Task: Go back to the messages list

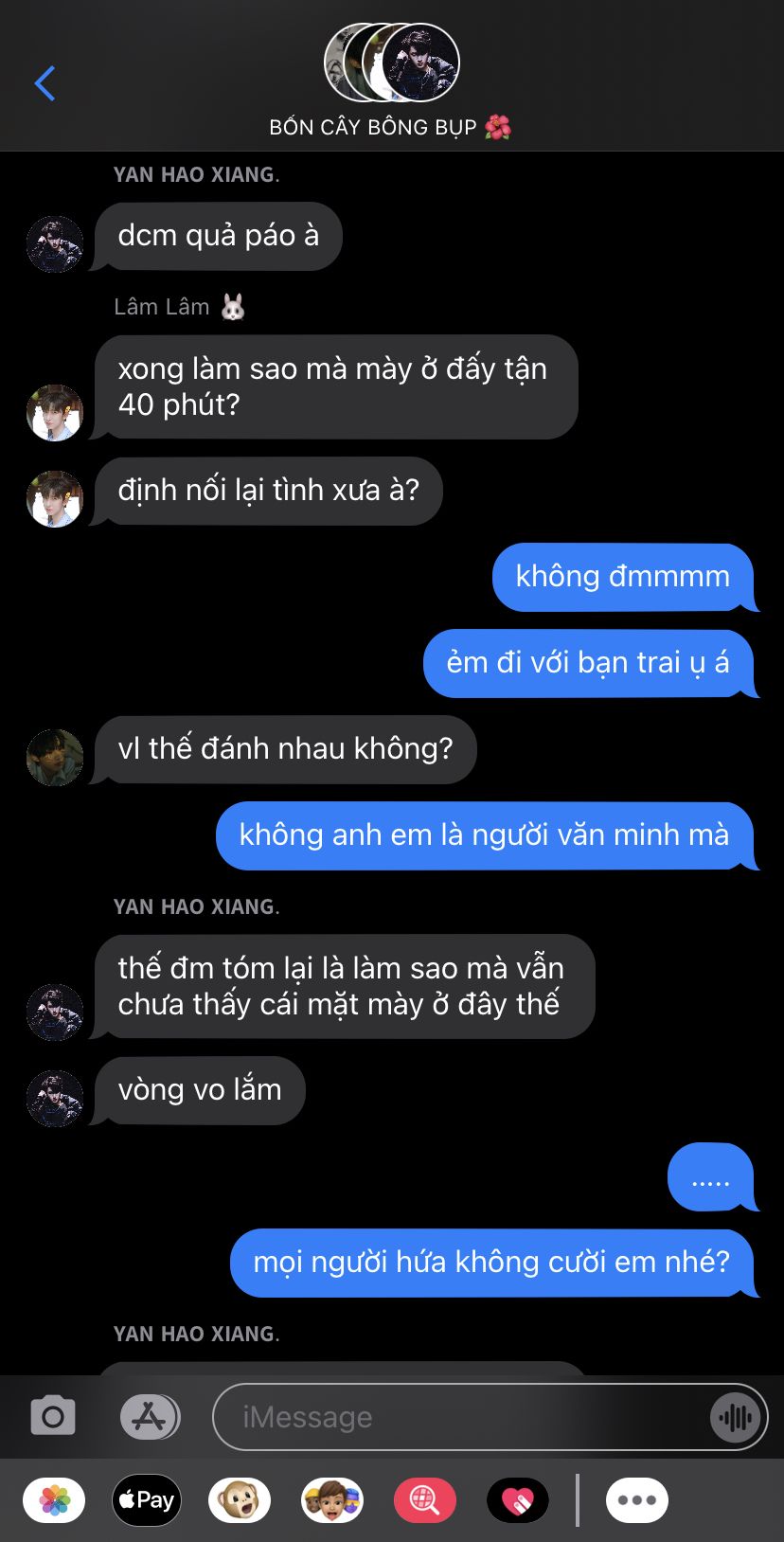Action: click(45, 83)
